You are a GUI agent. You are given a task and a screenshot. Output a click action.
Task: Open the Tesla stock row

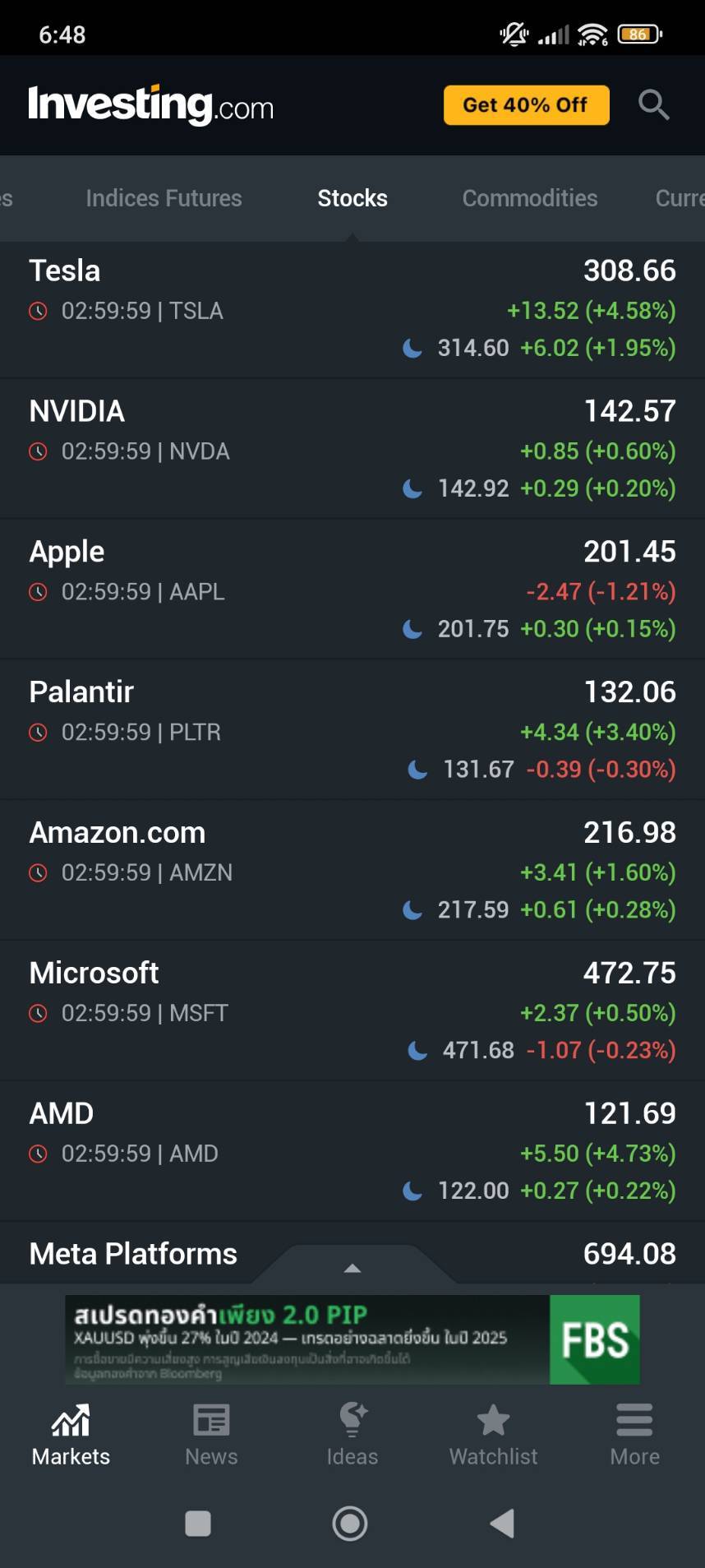[x=352, y=309]
